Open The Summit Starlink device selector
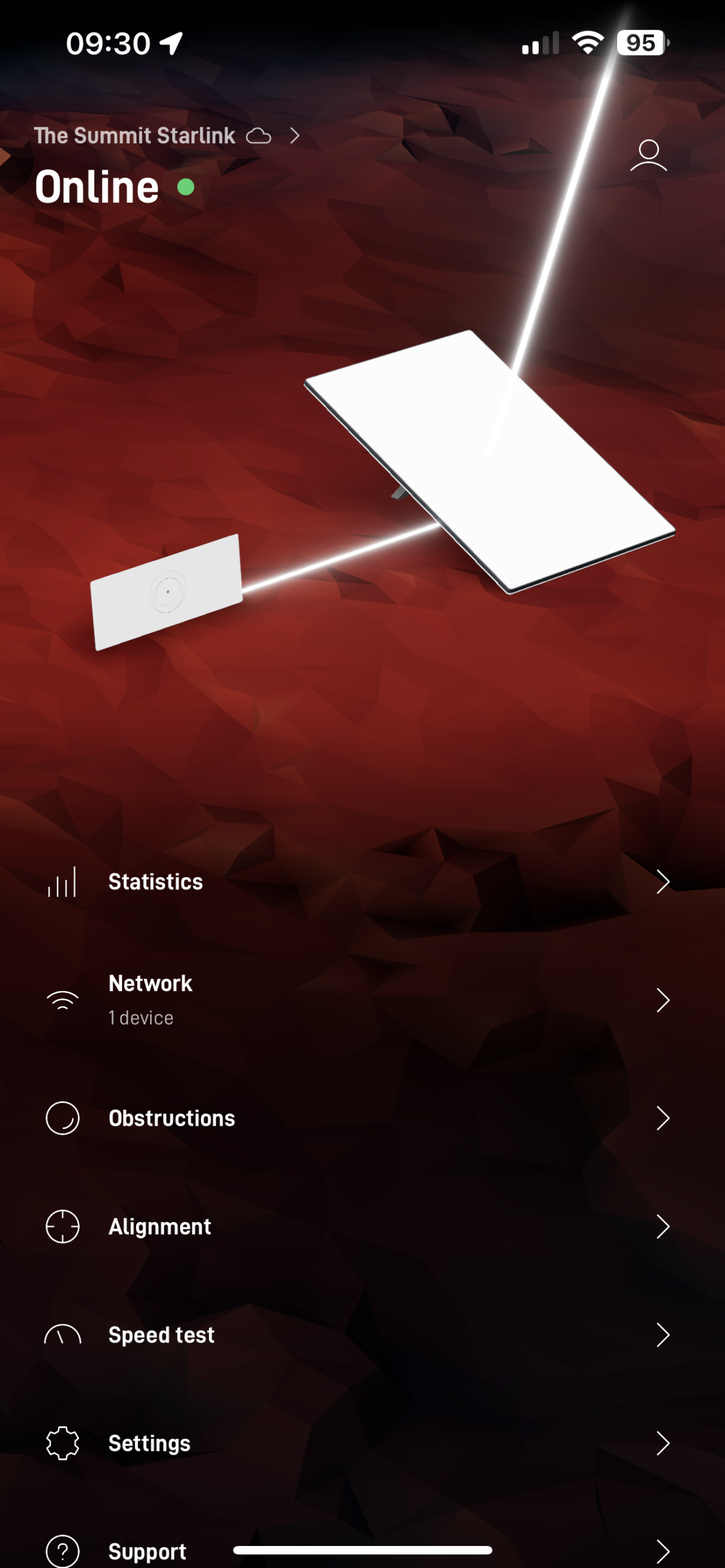725x1568 pixels. tap(167, 135)
